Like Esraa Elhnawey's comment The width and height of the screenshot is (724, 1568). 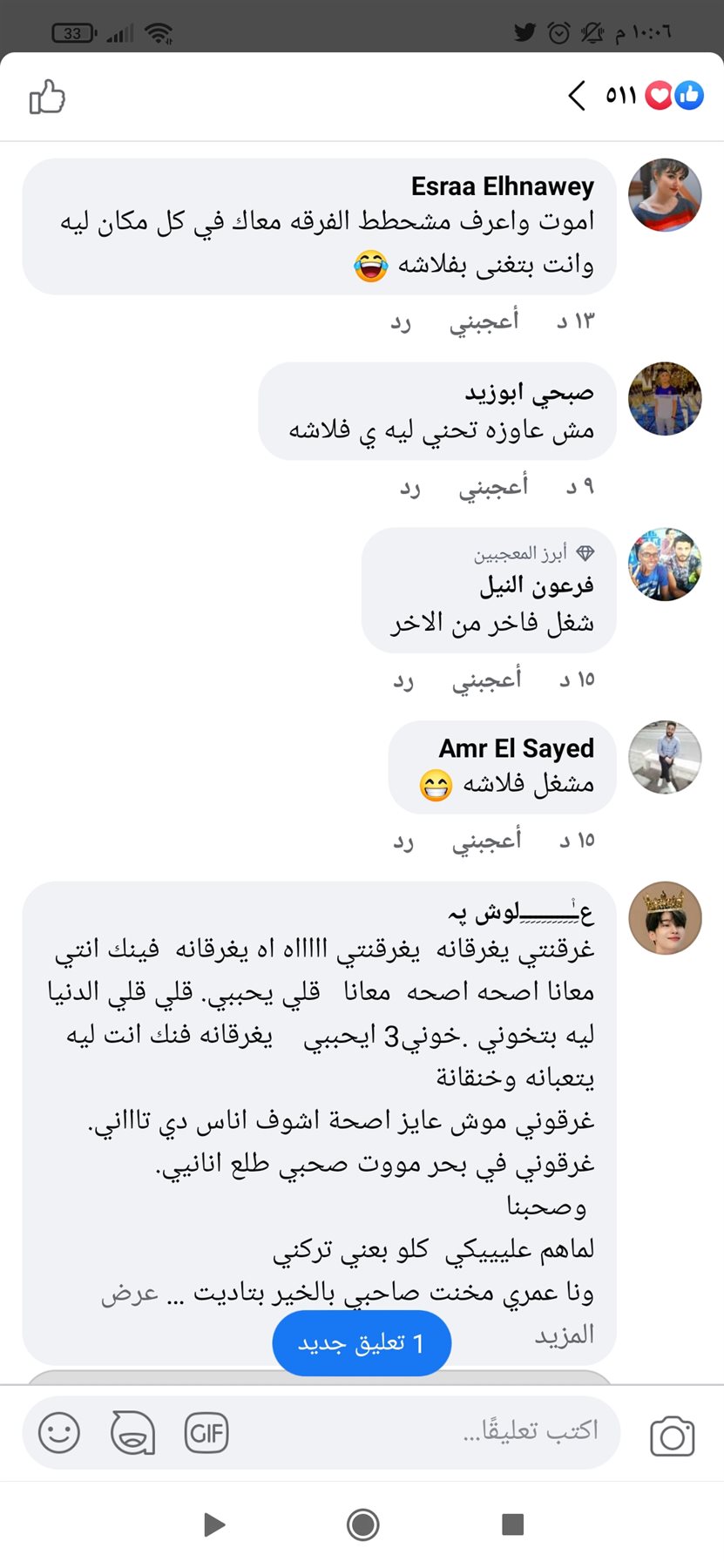484,321
